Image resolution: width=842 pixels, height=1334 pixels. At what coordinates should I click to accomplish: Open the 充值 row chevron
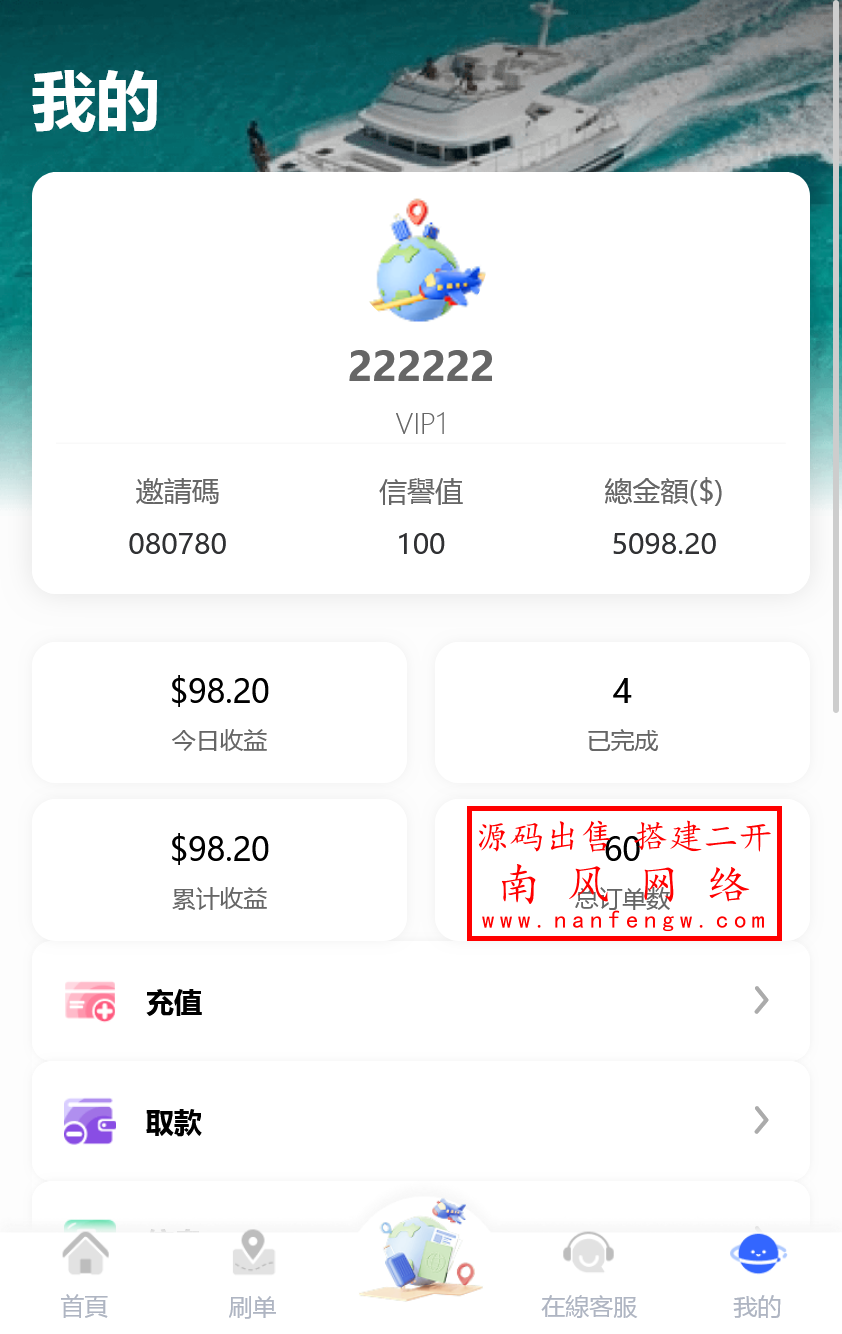[761, 1001]
